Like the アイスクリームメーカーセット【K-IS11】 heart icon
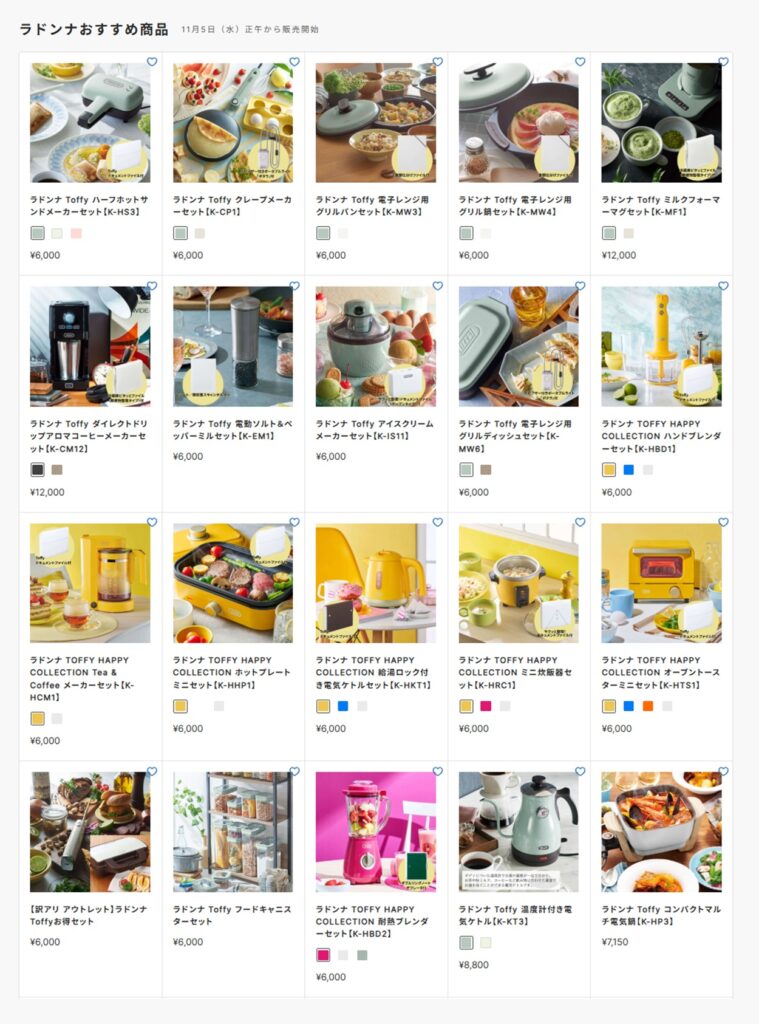This screenshot has width=759, height=1024. point(437,286)
